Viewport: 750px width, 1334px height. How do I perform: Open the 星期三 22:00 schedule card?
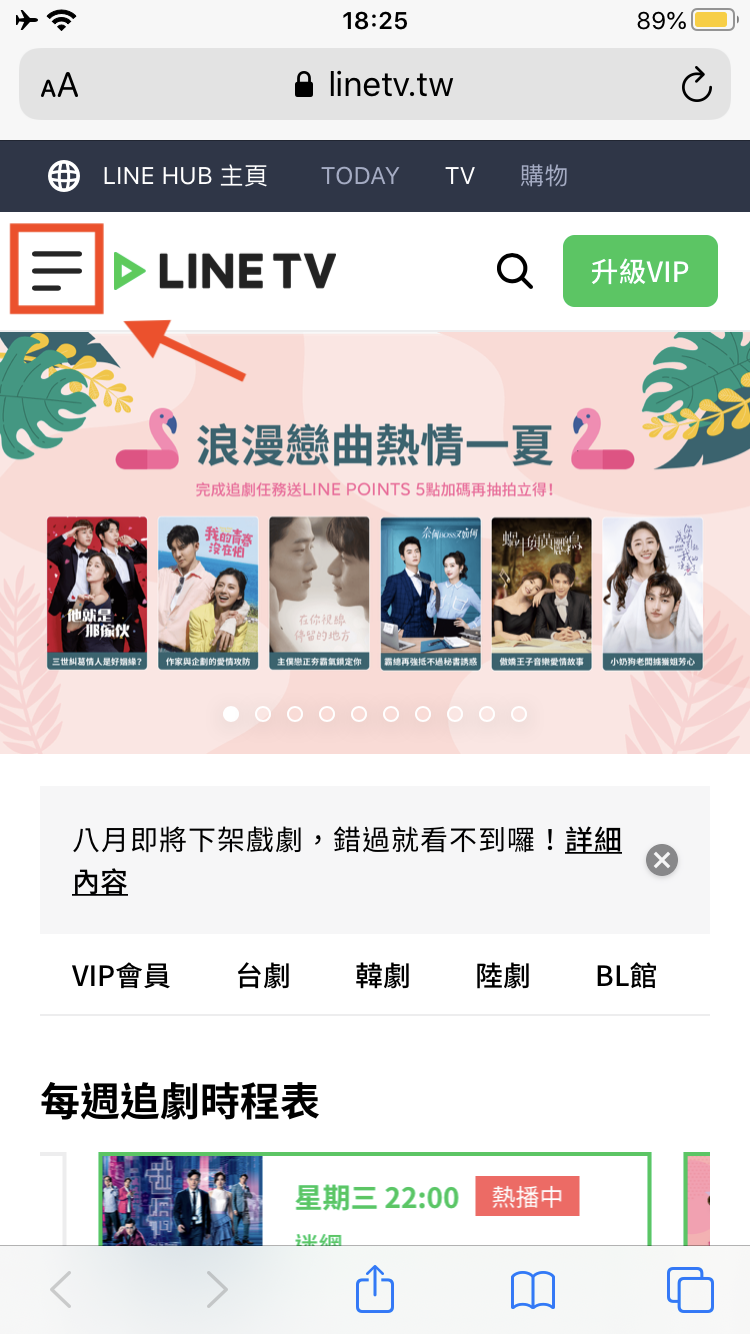(x=375, y=1200)
